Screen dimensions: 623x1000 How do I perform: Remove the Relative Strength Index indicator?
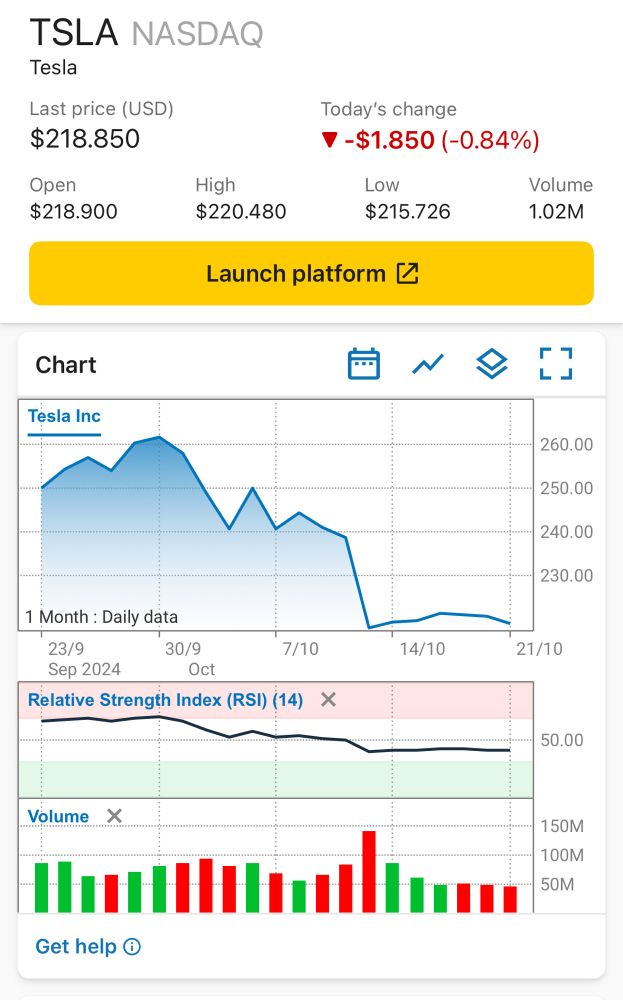click(x=328, y=700)
